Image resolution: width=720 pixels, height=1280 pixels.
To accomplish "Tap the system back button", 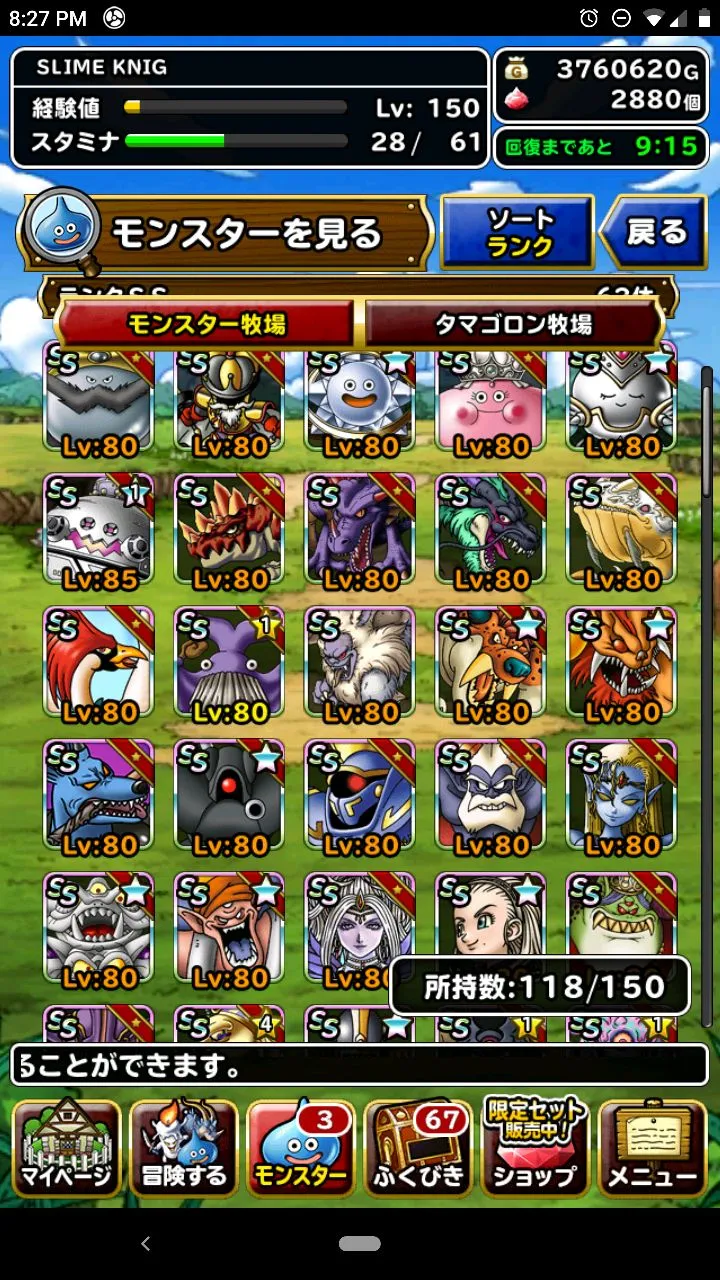I will (146, 1244).
